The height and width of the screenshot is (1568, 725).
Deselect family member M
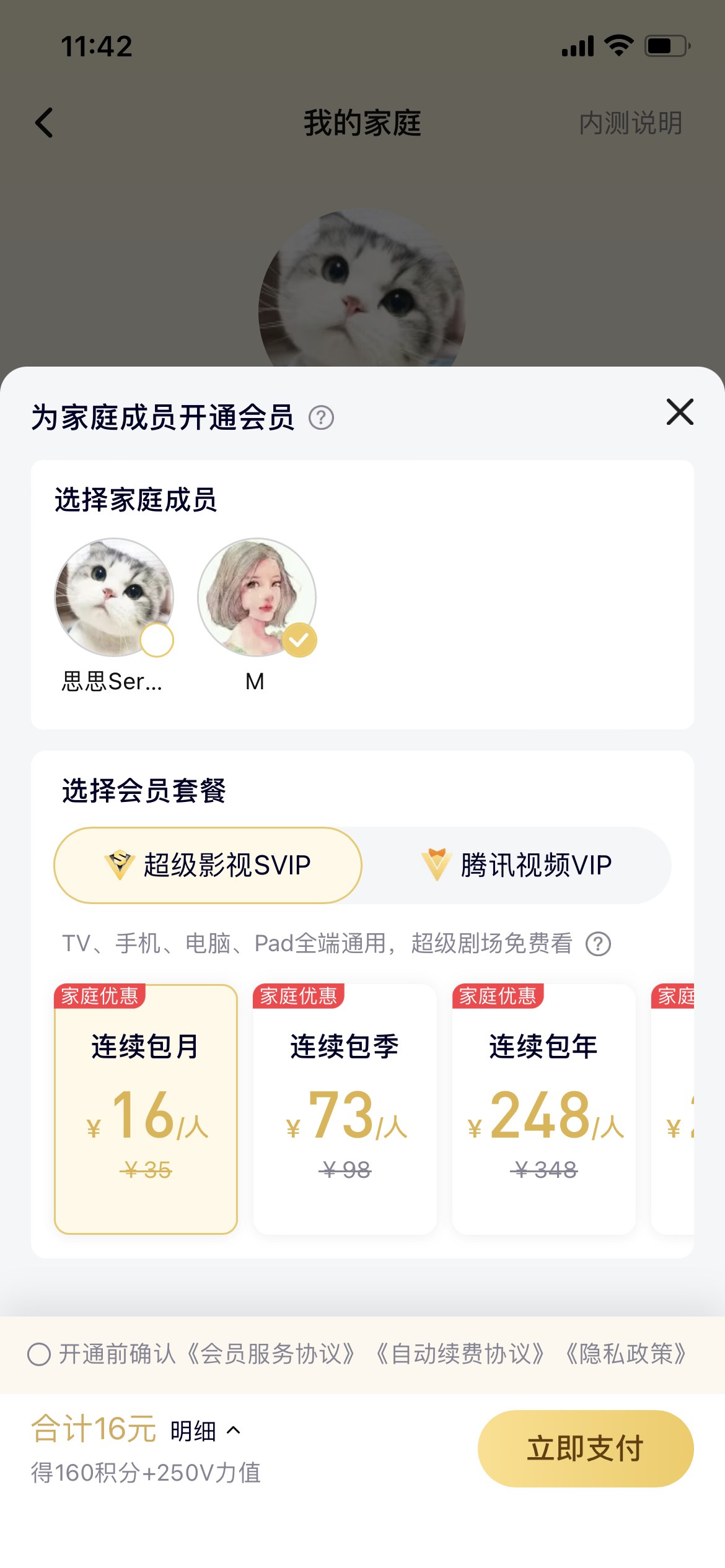[257, 598]
